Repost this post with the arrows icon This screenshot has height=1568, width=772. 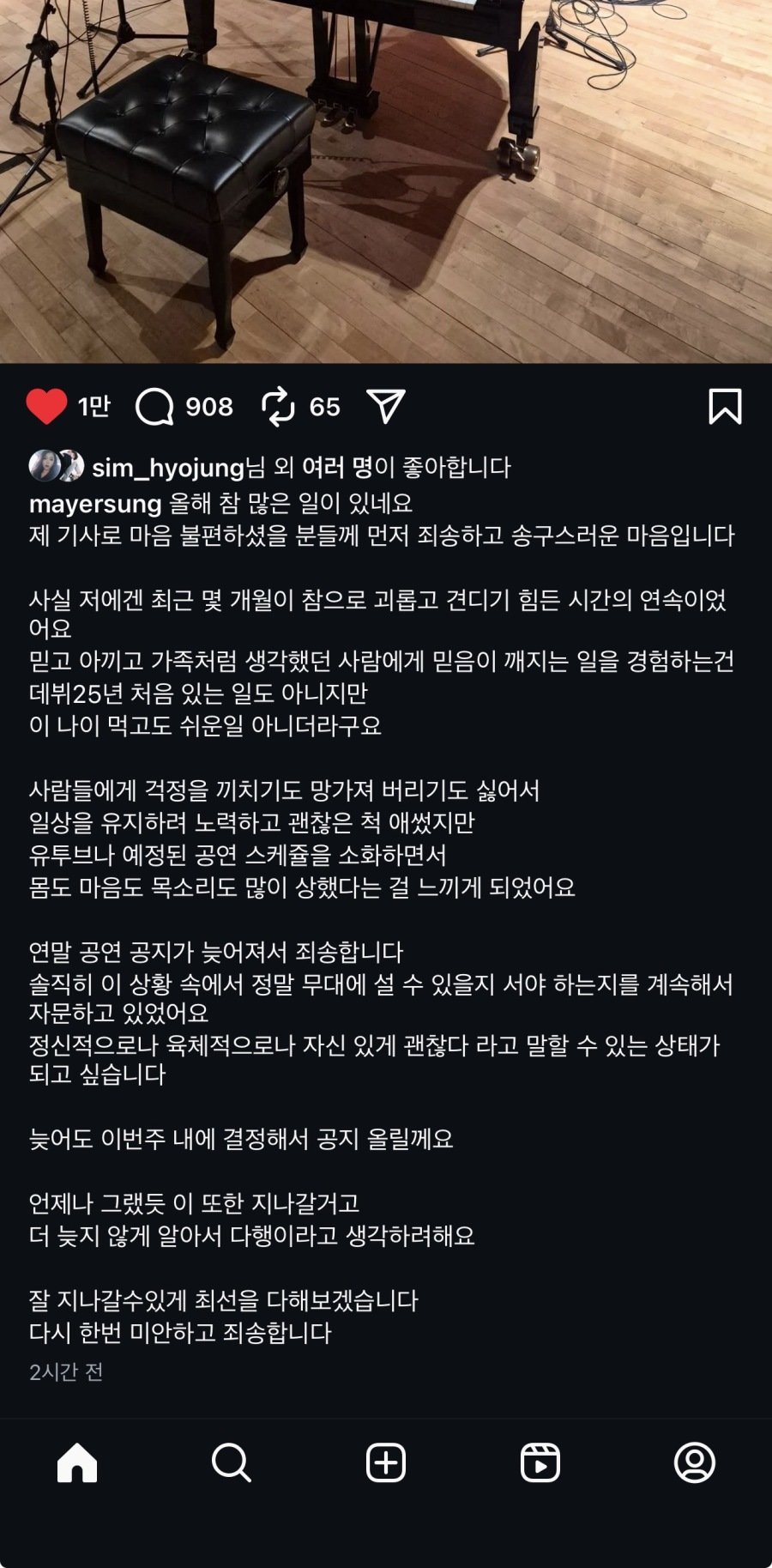[278, 406]
